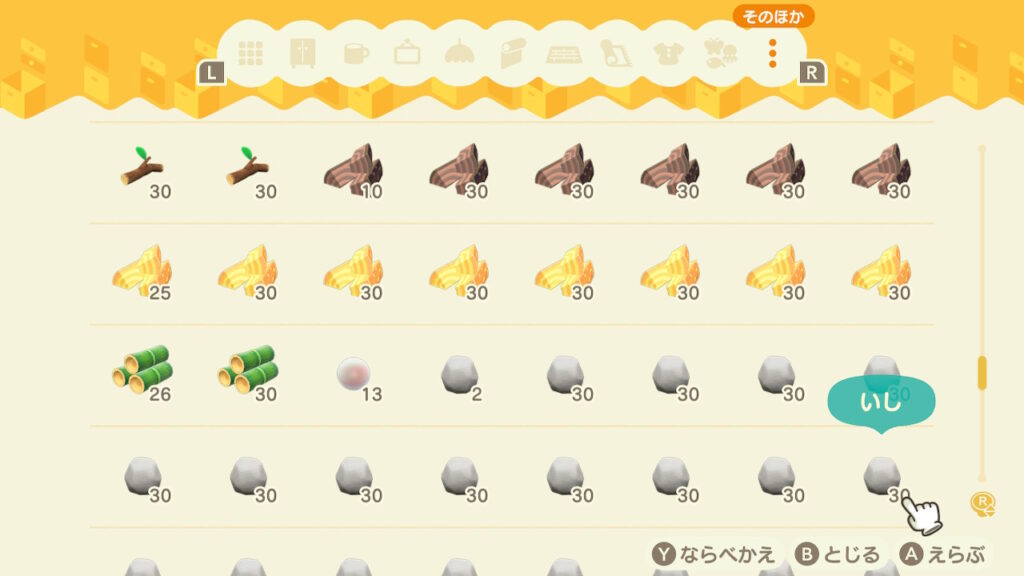Select the ceiling lamp category tab
The image size is (1024, 576).
459,53
